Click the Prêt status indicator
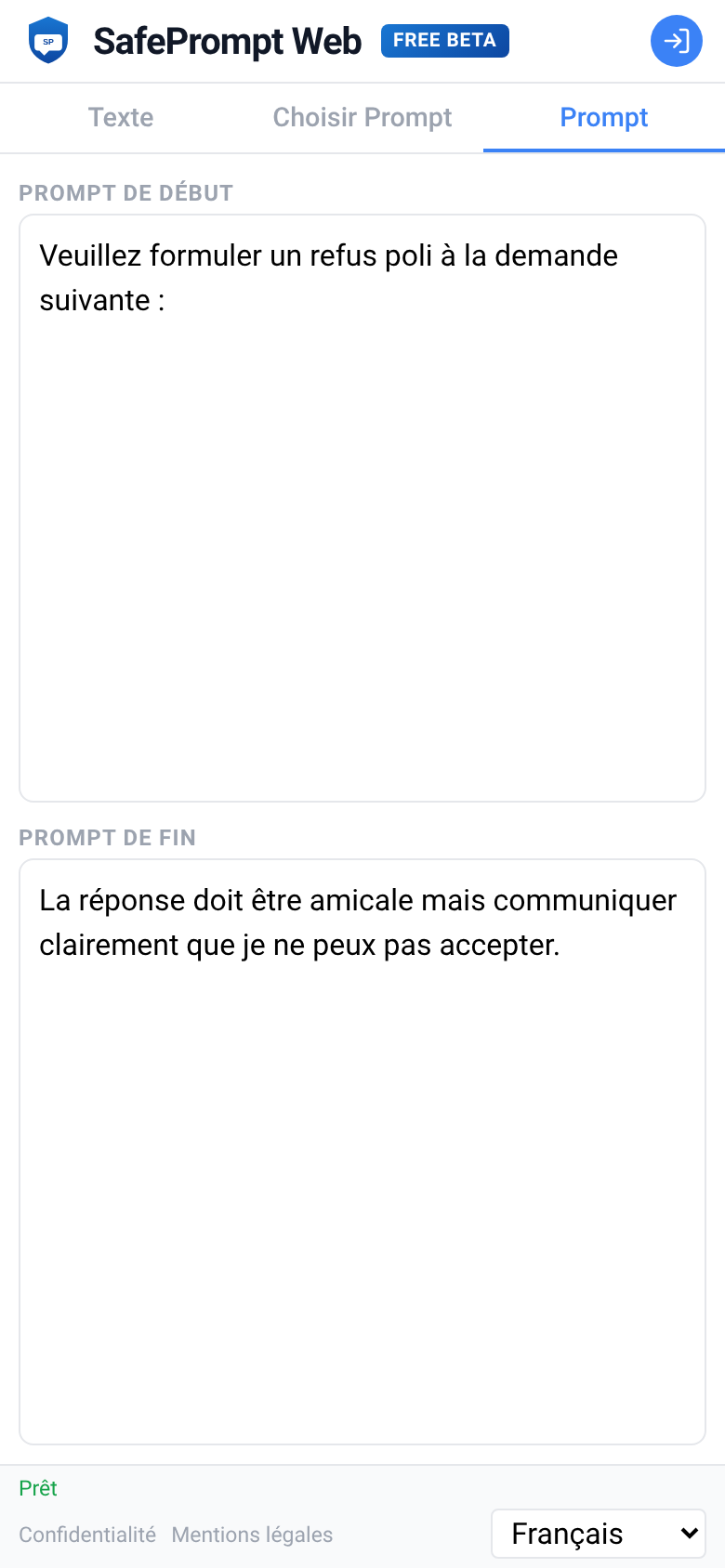 click(38, 1488)
